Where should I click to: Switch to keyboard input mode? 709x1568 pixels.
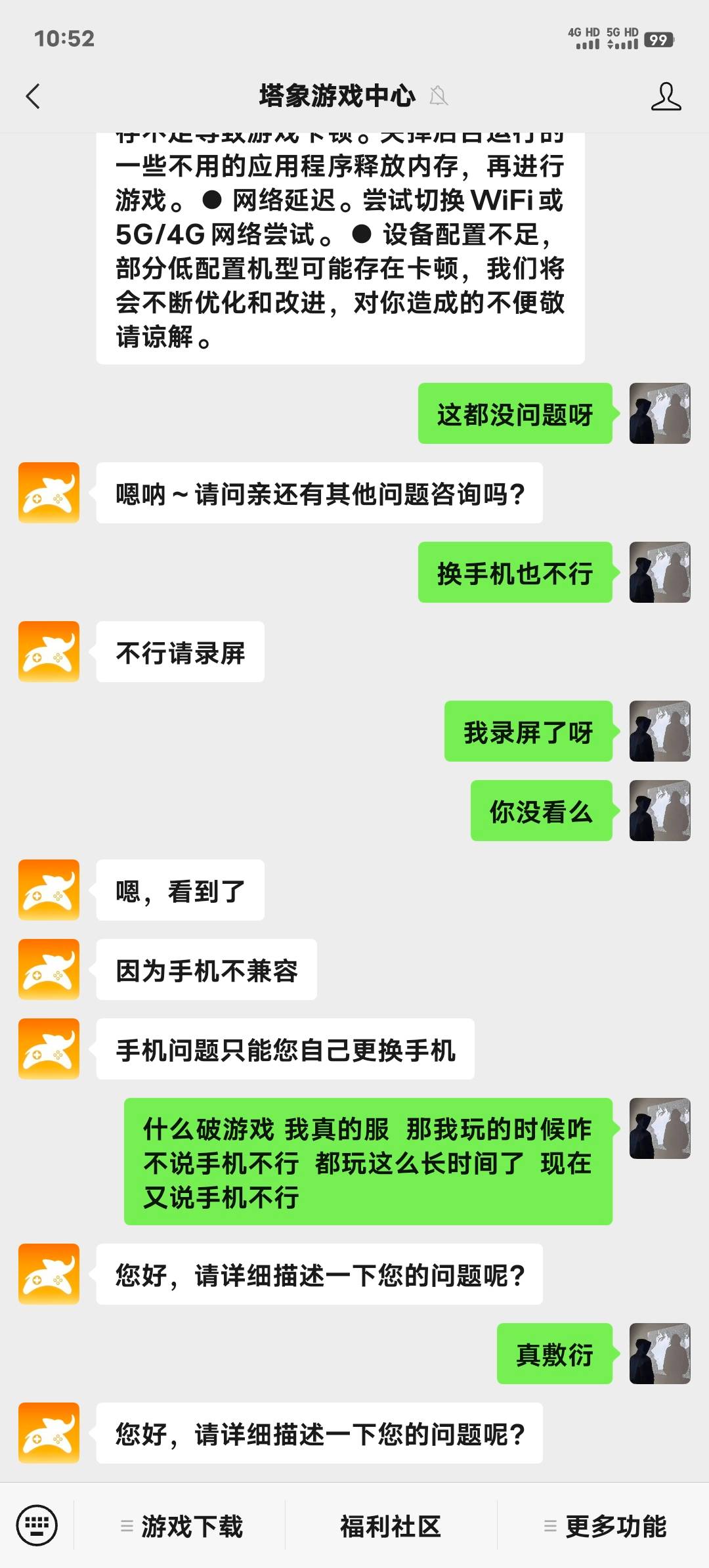(37, 1525)
